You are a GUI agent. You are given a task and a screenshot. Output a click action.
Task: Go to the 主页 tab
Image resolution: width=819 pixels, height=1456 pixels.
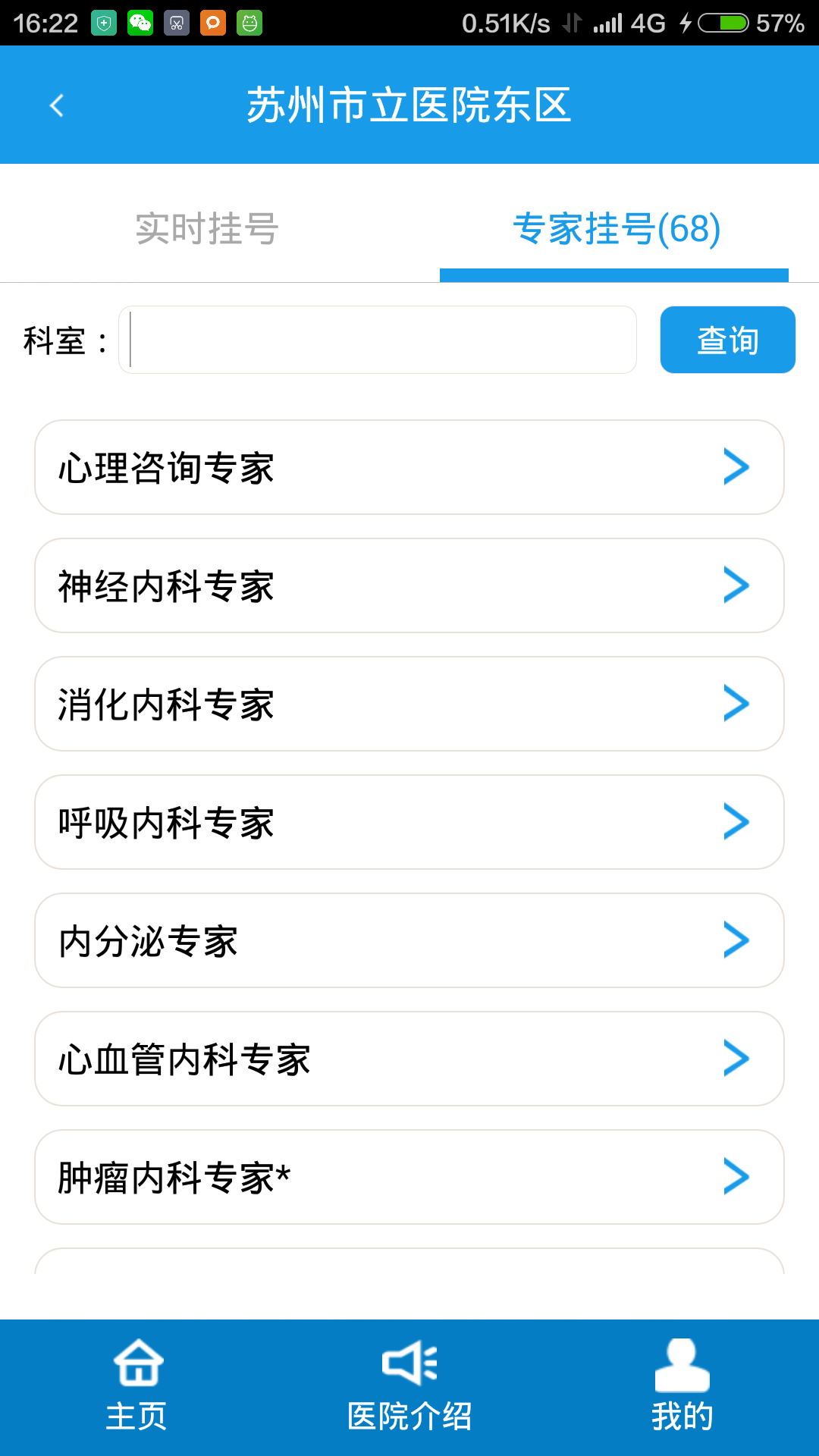click(136, 1386)
